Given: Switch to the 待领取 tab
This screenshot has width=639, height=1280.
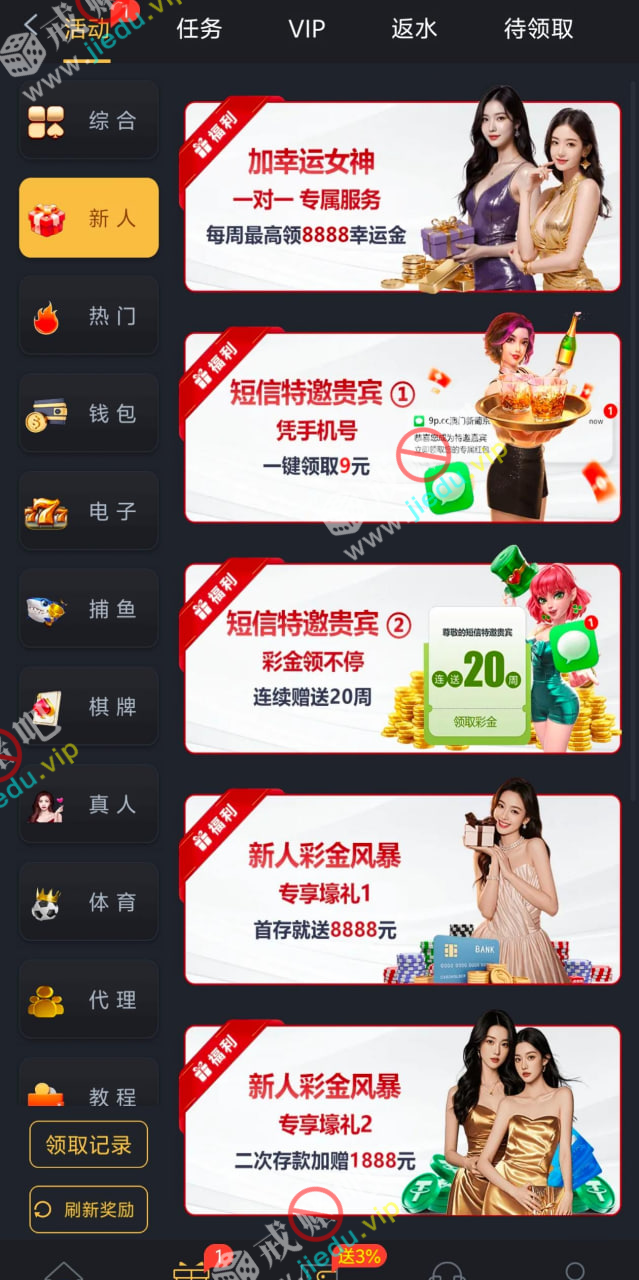Looking at the screenshot, I should 538,29.
